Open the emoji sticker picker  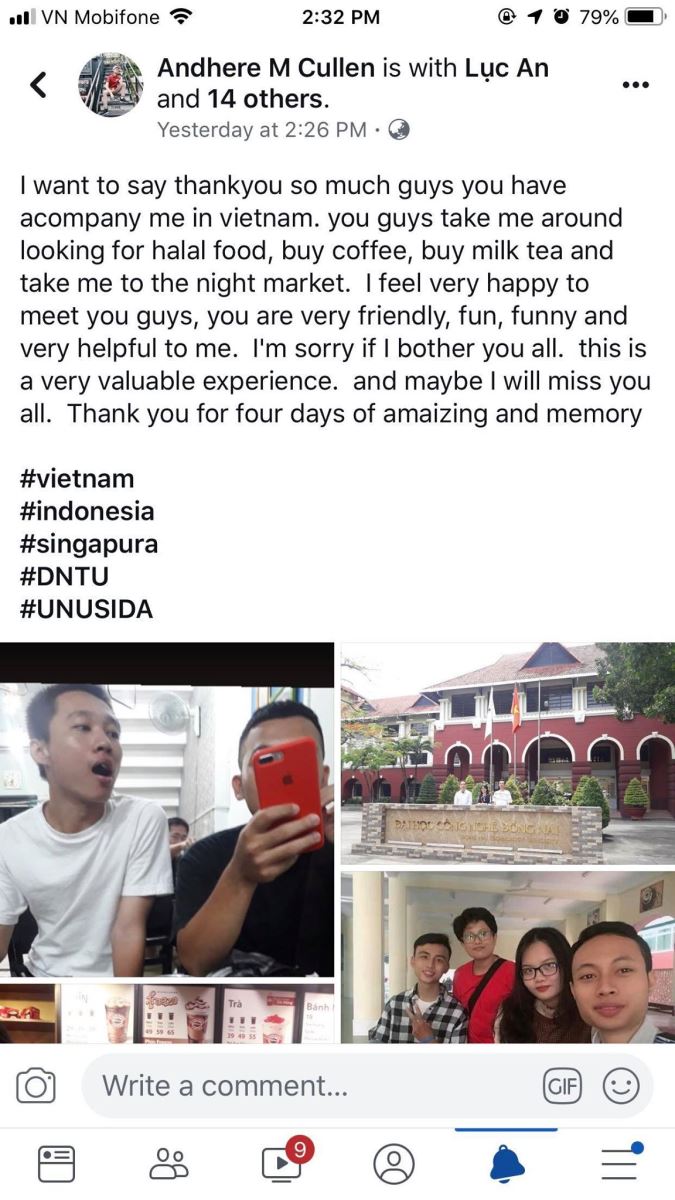[621, 1086]
